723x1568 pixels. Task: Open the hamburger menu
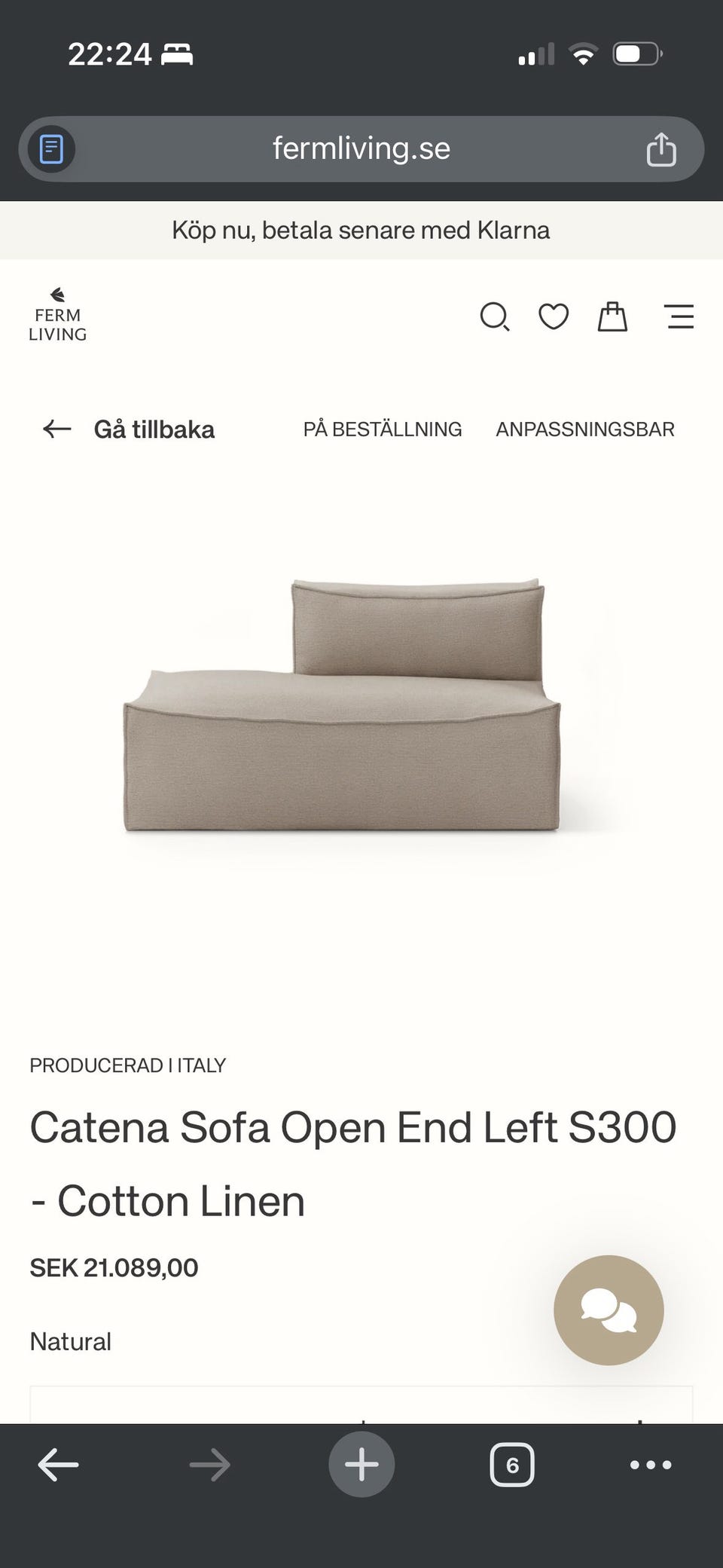680,317
